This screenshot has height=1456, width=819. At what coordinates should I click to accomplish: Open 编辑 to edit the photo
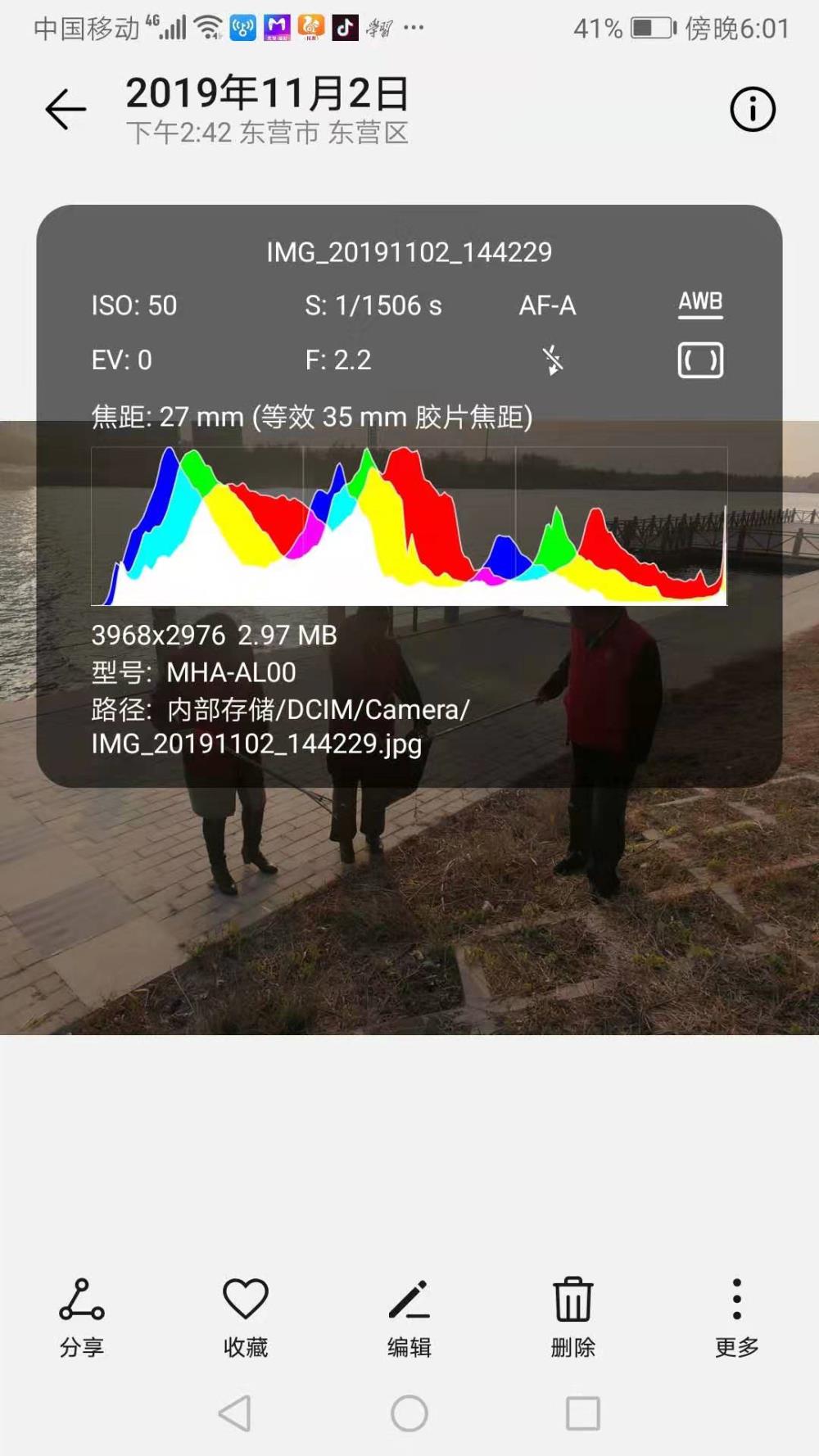tap(409, 1318)
